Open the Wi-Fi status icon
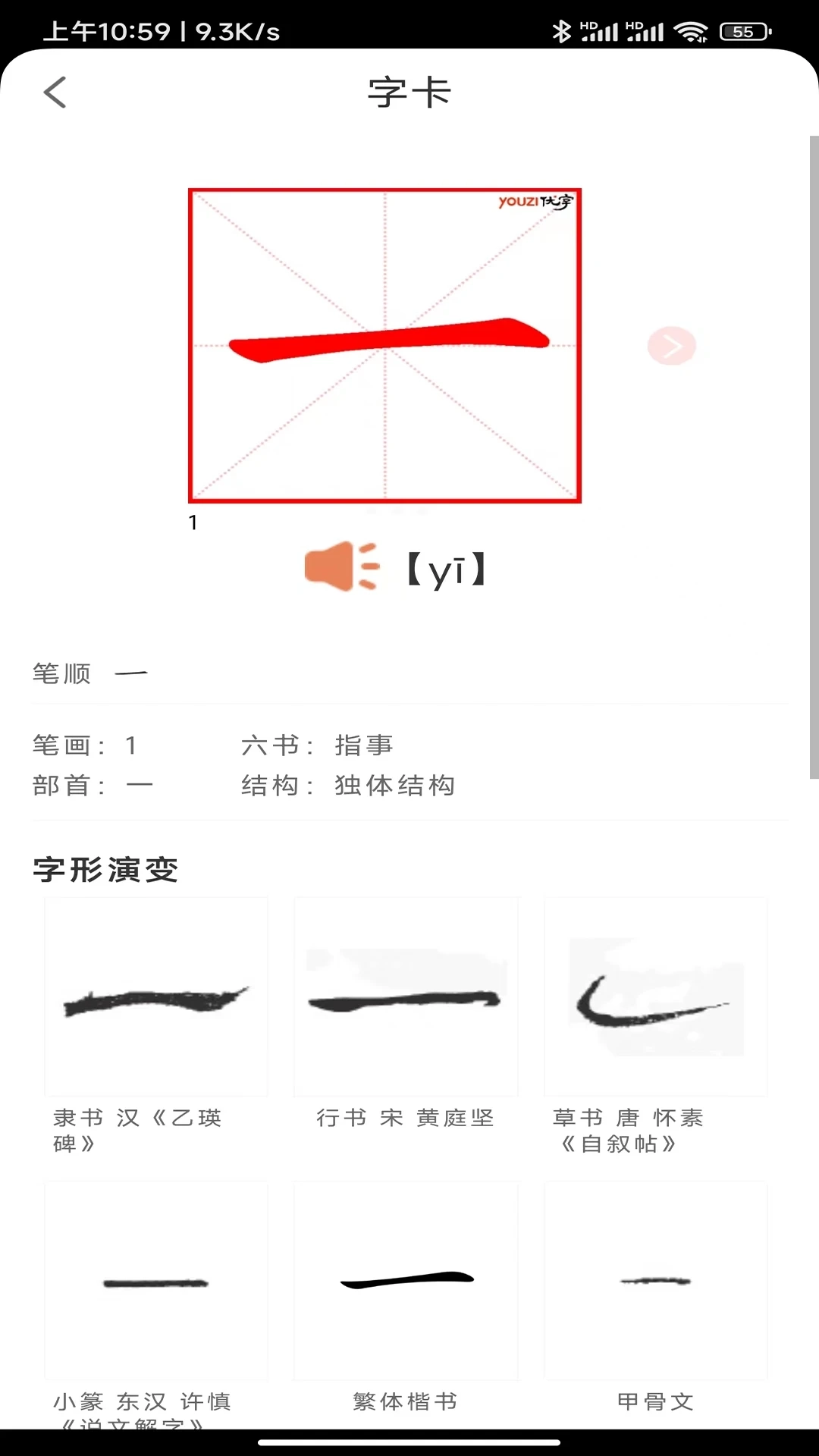 [x=691, y=31]
